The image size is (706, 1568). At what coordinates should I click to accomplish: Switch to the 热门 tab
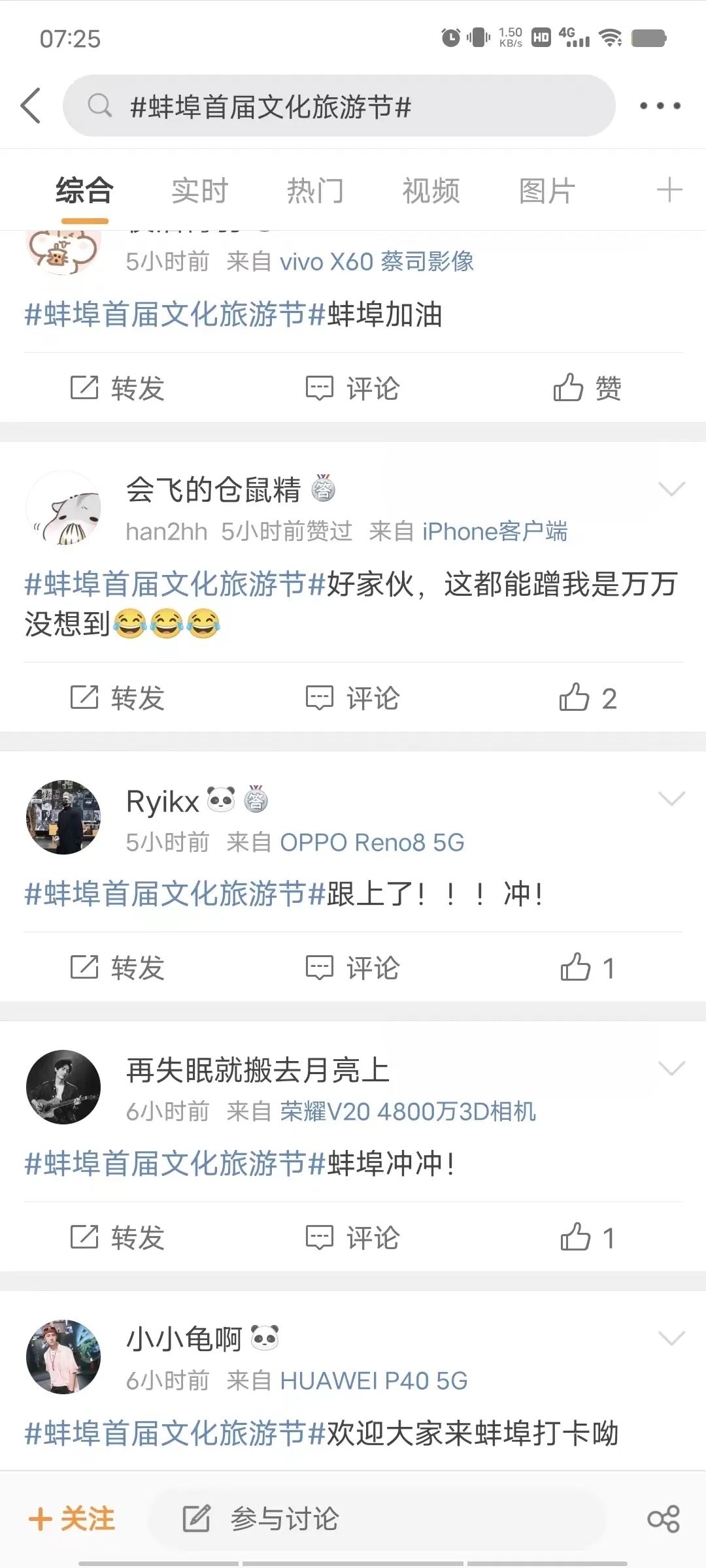pos(315,191)
